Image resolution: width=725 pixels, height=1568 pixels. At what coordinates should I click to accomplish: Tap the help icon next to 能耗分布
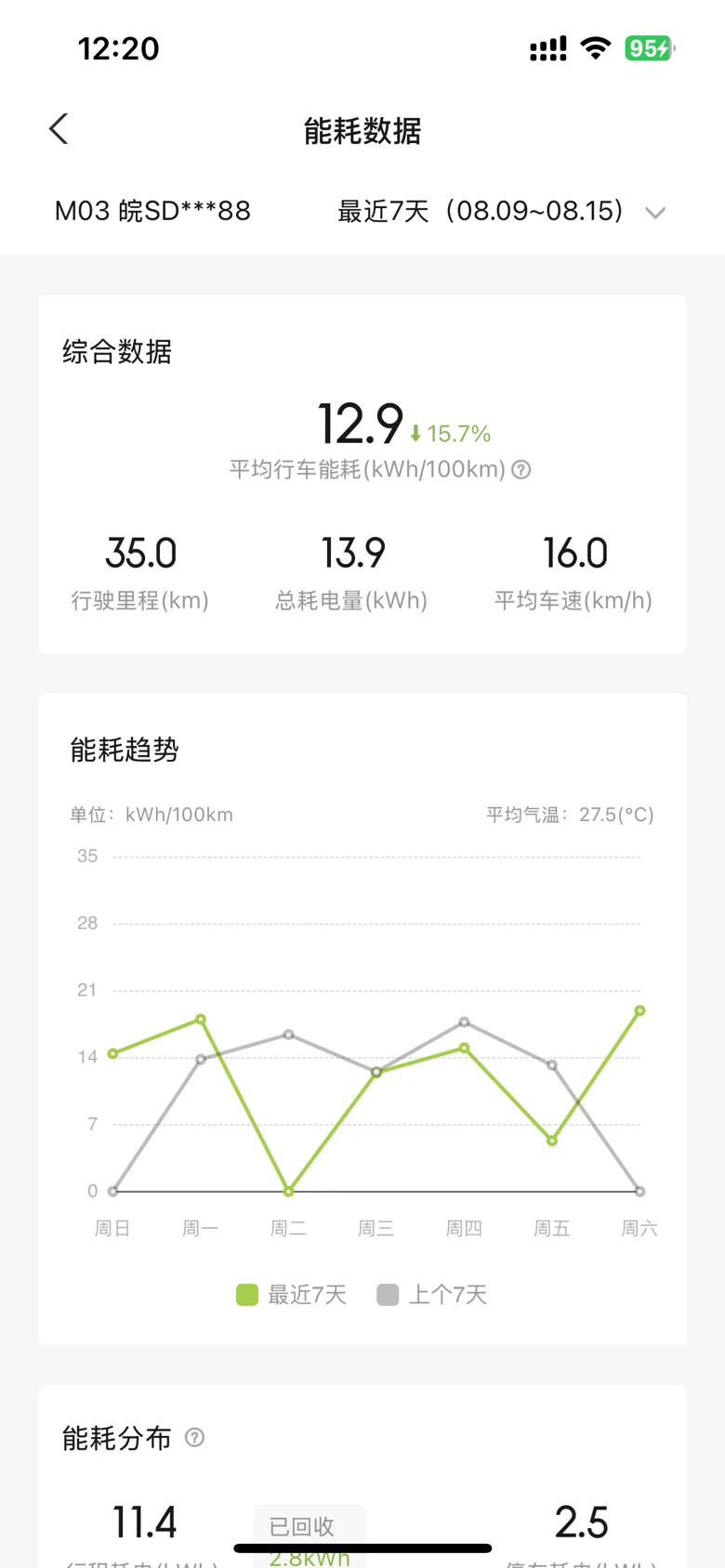[x=194, y=1438]
